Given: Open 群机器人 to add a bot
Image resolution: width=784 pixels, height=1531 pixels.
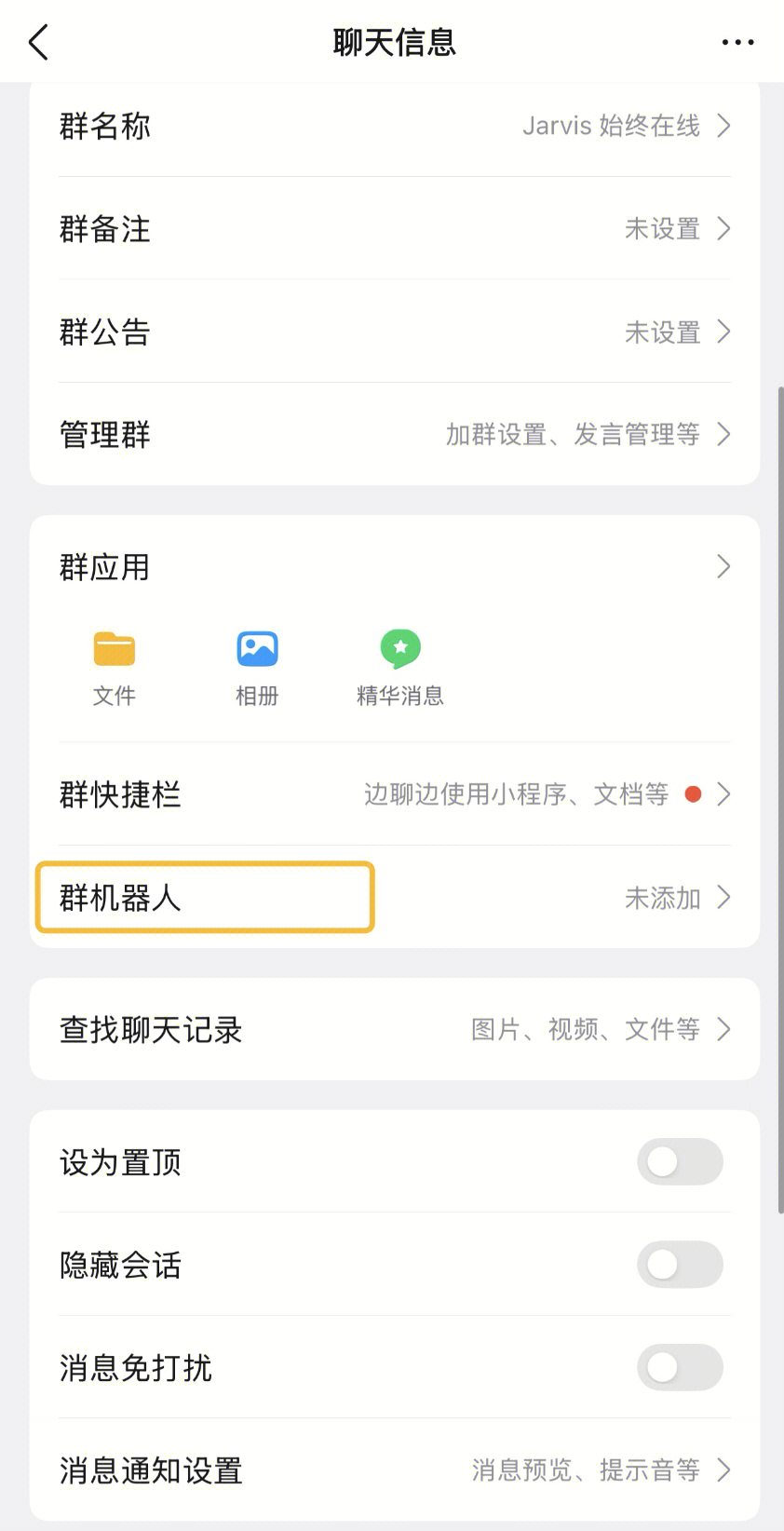Looking at the screenshot, I should coord(394,898).
